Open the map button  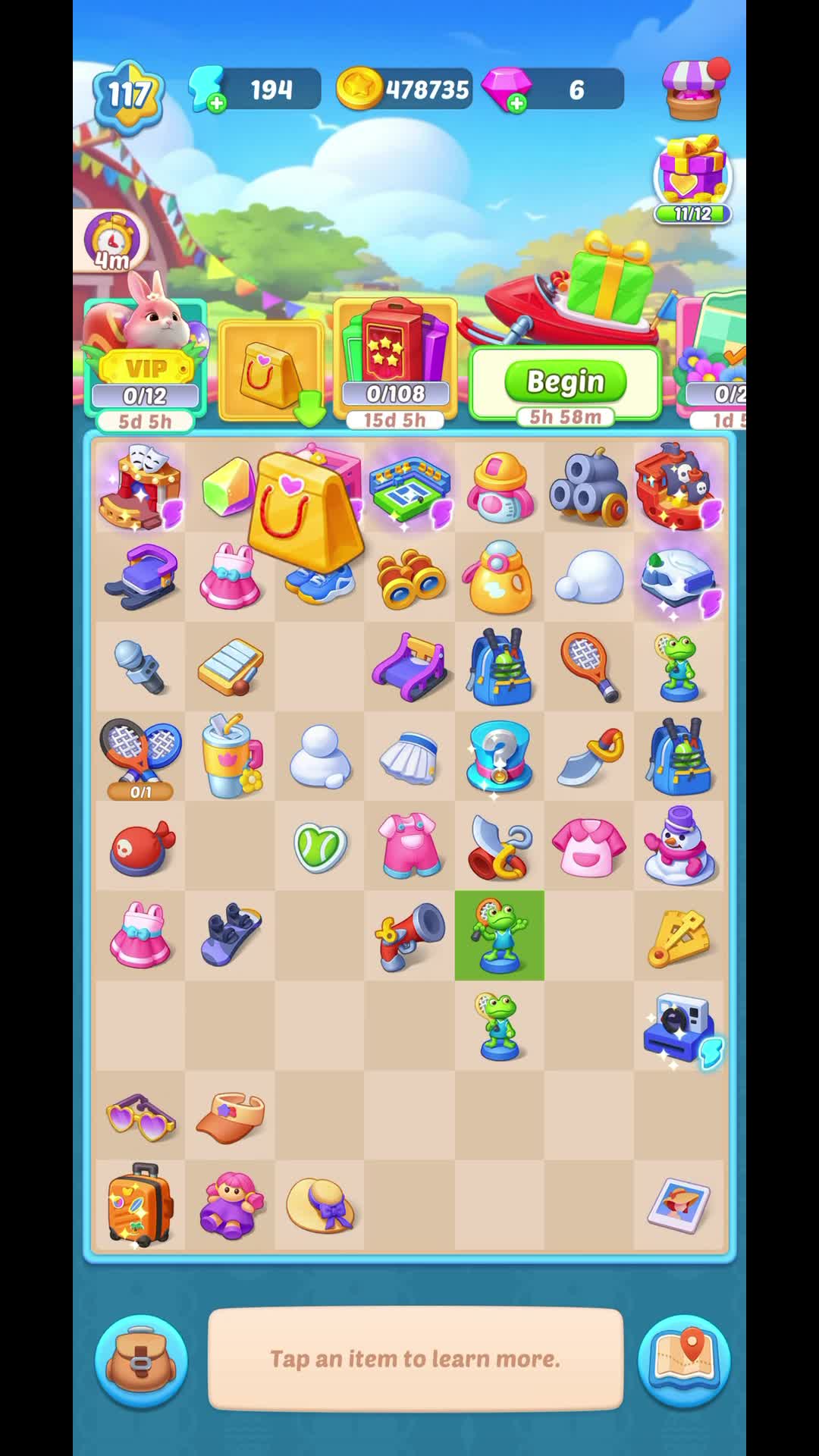[x=684, y=1360]
